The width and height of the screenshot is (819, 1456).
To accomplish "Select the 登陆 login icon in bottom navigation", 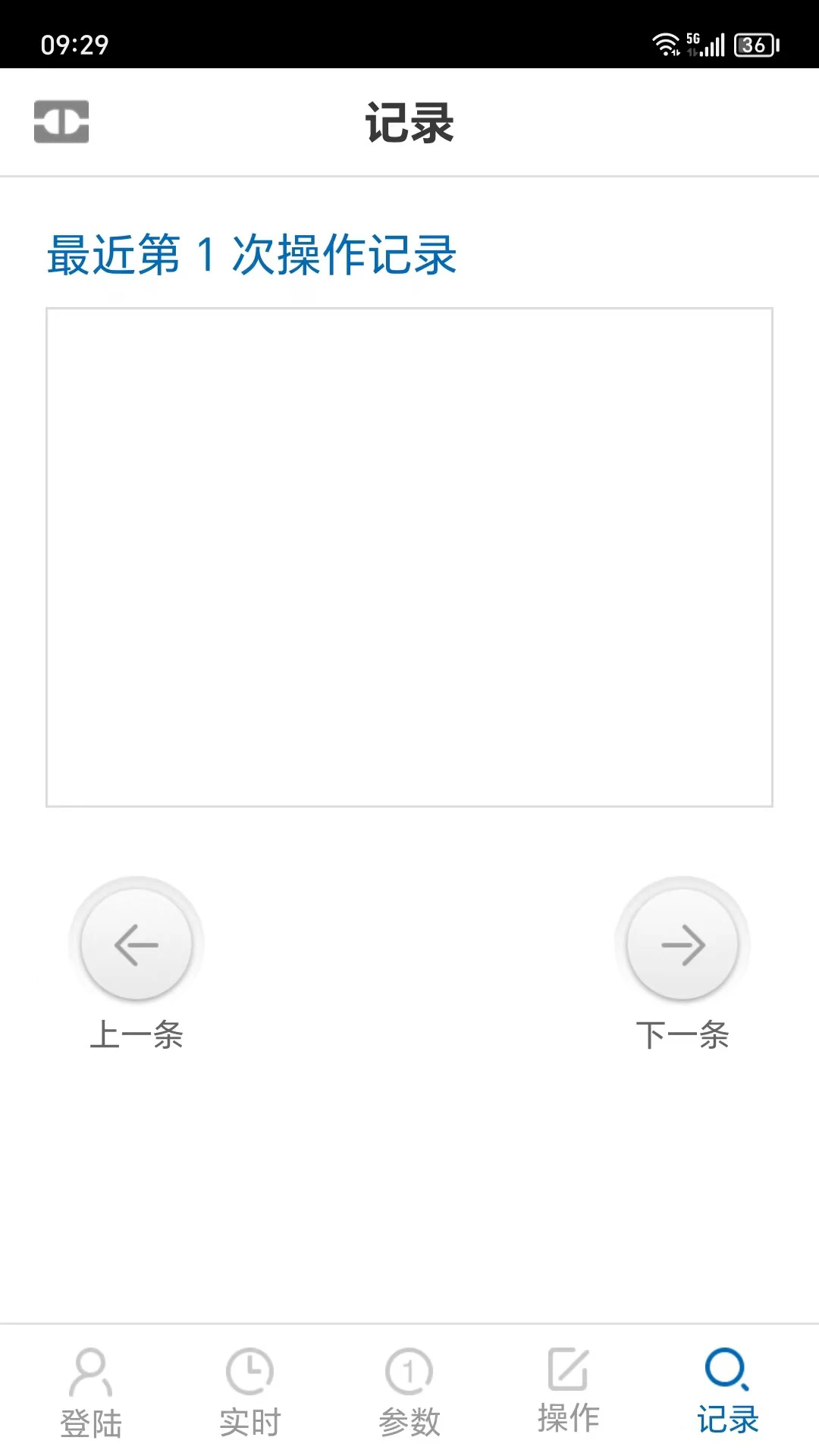I will (90, 1373).
